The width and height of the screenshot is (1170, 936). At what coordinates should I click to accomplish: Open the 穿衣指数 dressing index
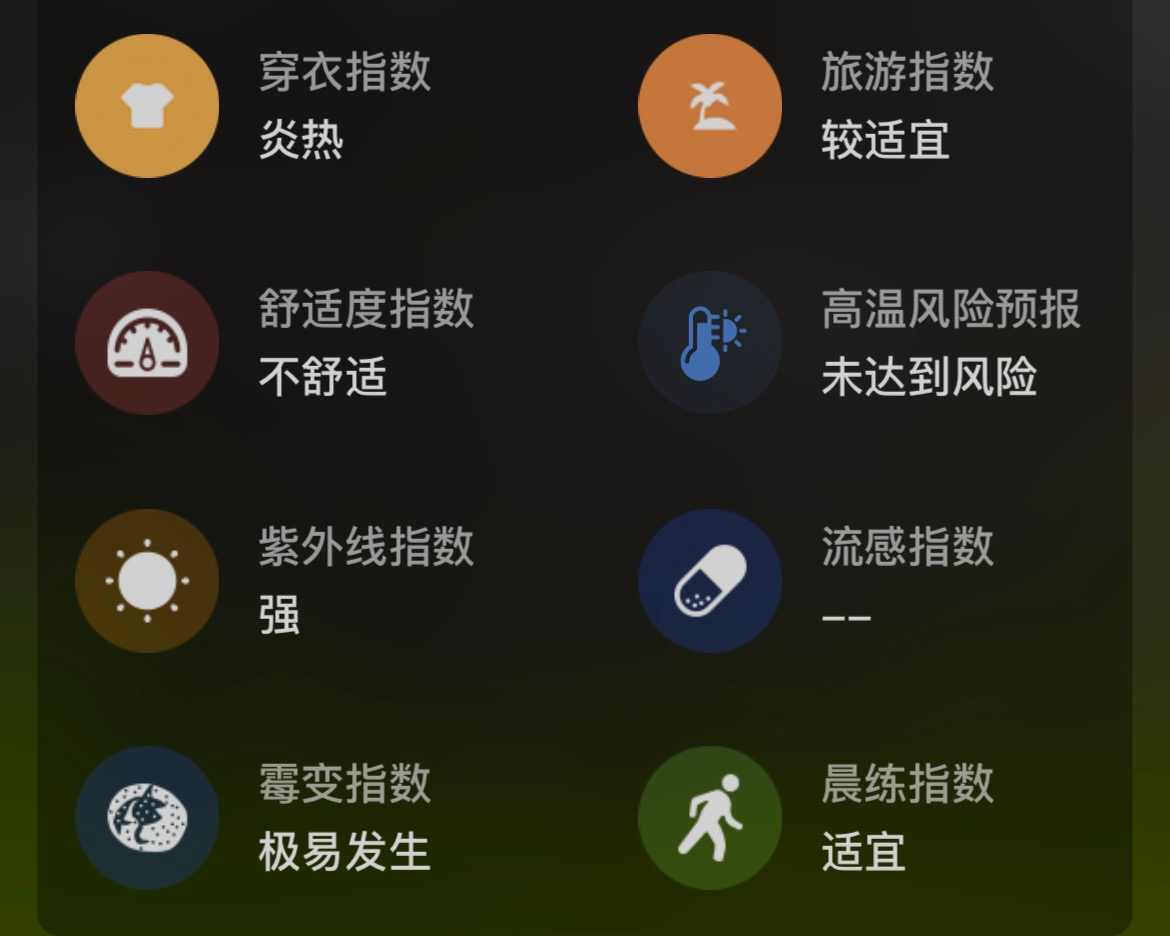tap(147, 106)
